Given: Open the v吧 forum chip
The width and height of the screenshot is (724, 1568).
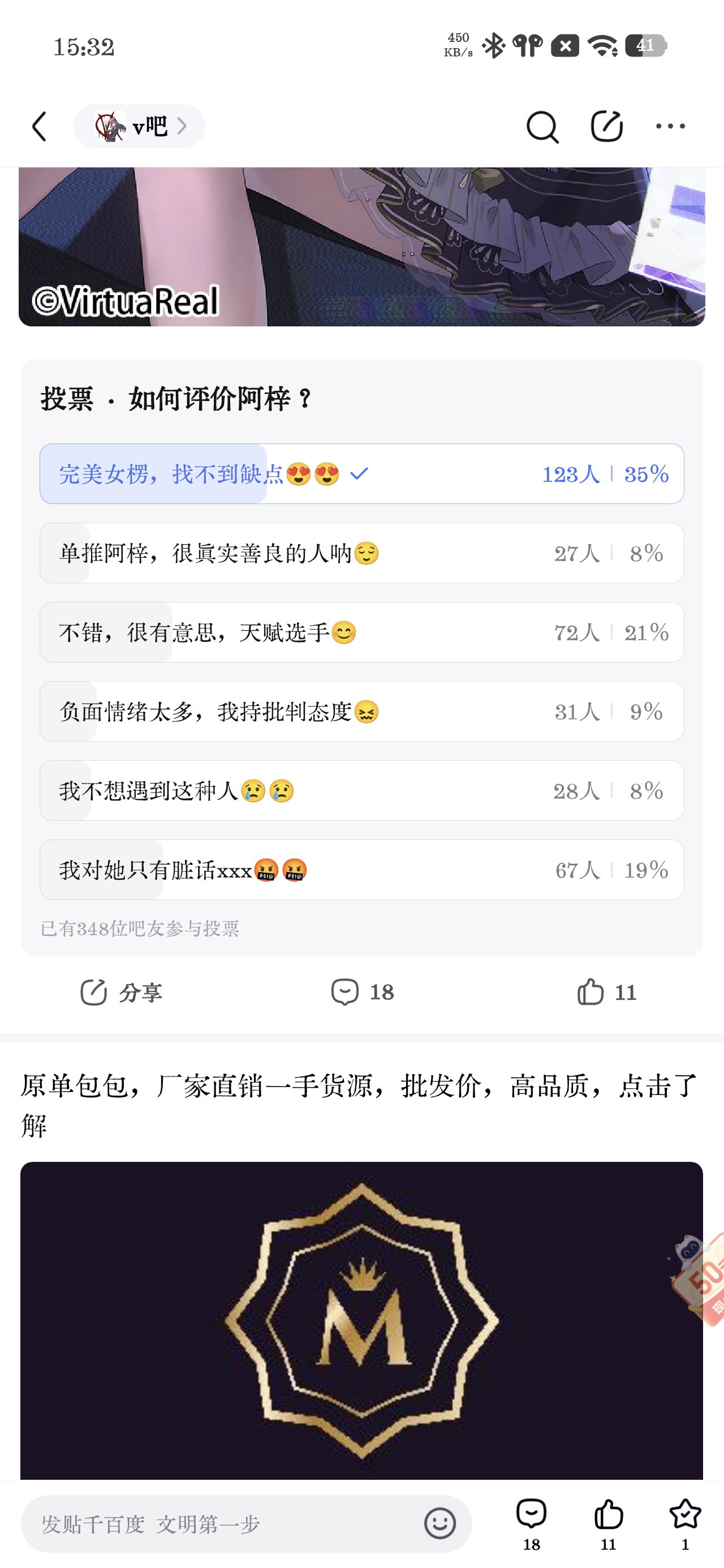Looking at the screenshot, I should click(140, 127).
